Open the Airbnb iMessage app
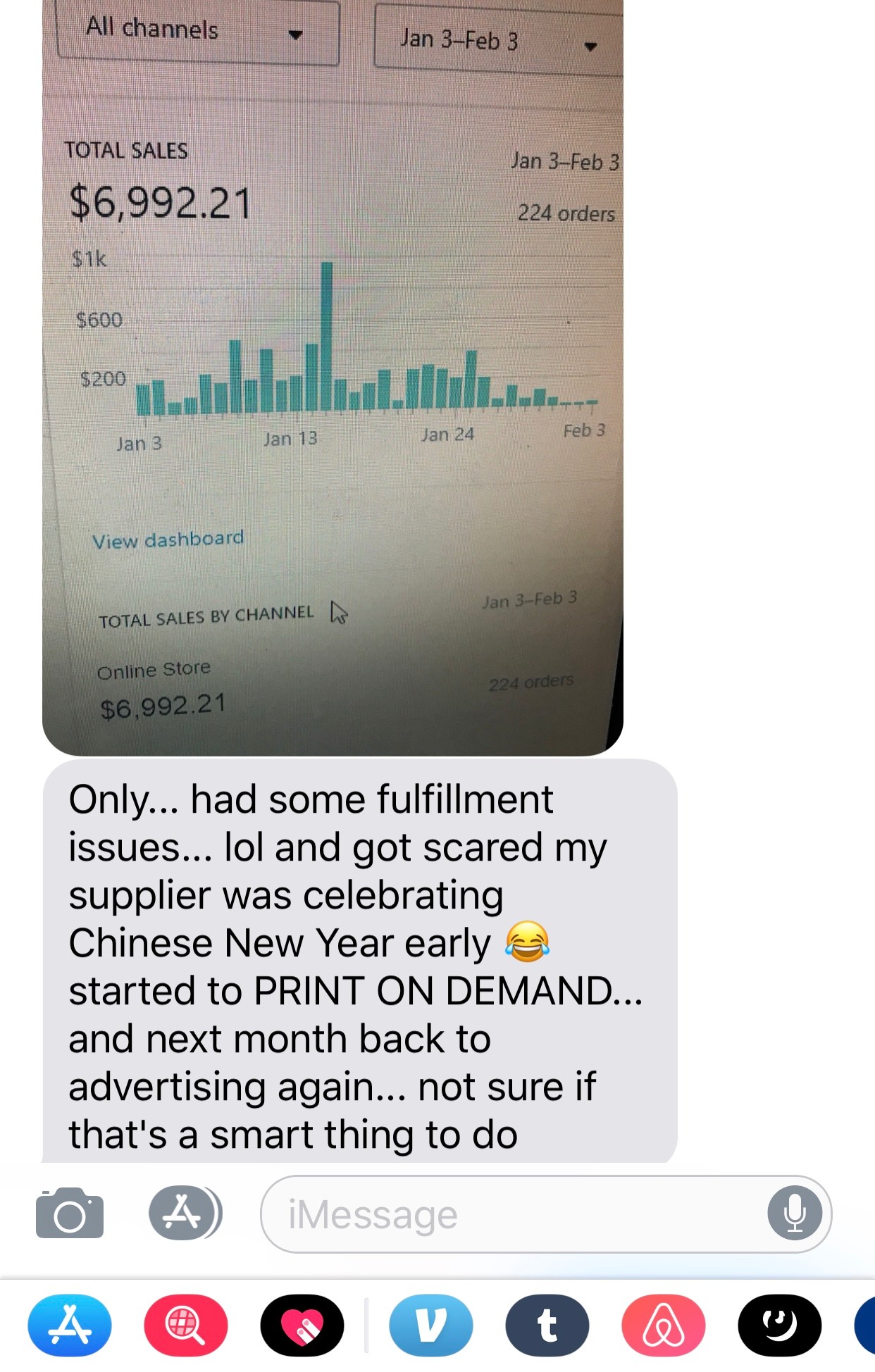 (664, 1325)
